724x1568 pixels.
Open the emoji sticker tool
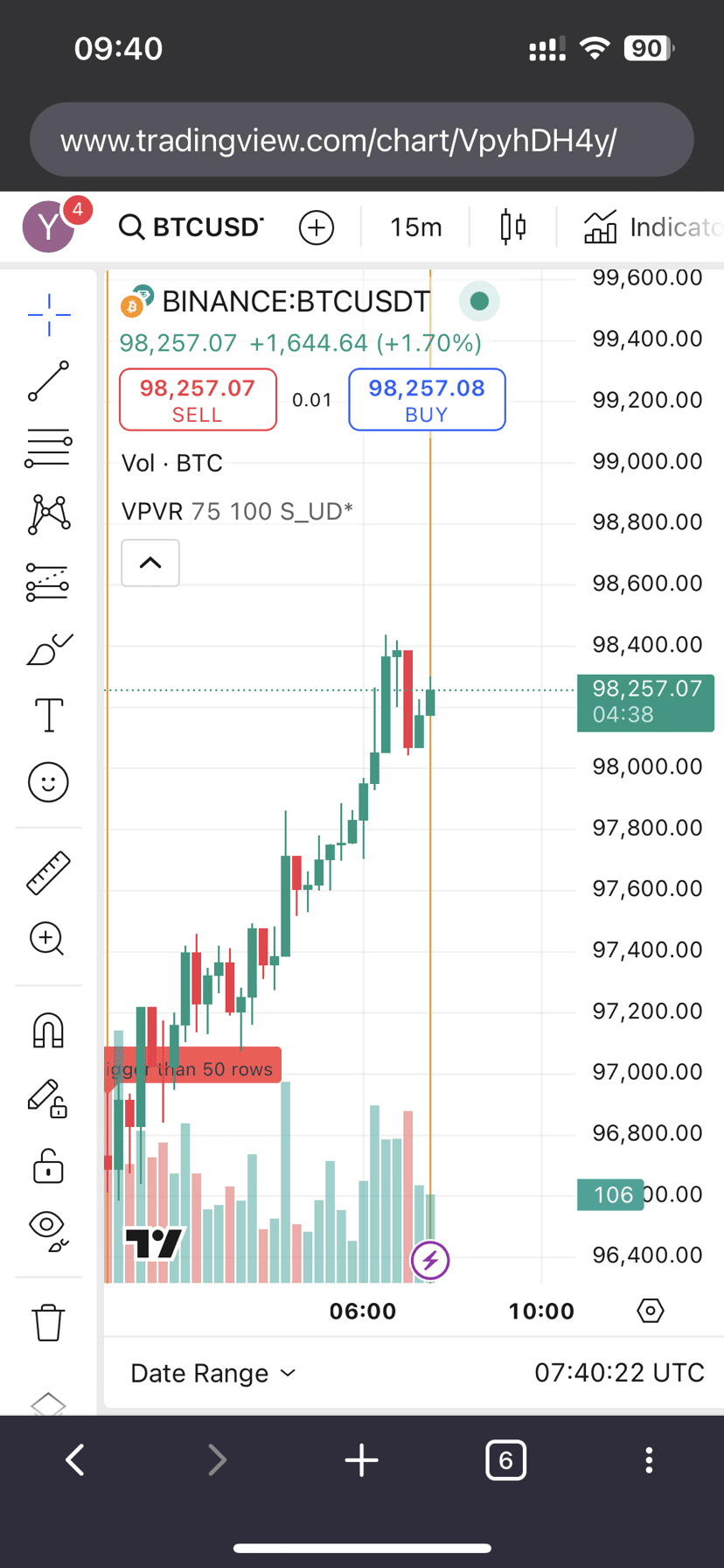48,781
